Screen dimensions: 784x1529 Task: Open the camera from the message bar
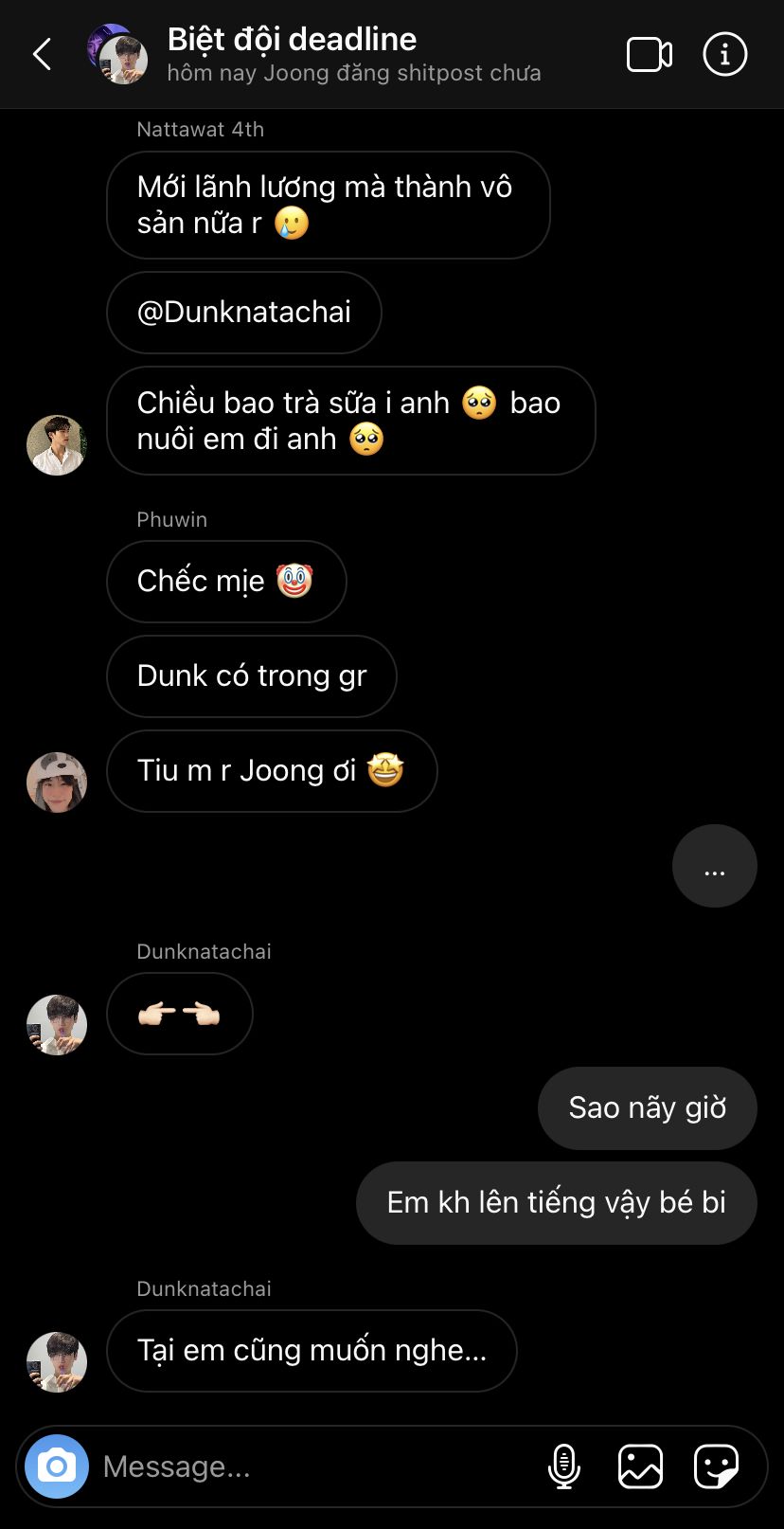pos(57,1466)
